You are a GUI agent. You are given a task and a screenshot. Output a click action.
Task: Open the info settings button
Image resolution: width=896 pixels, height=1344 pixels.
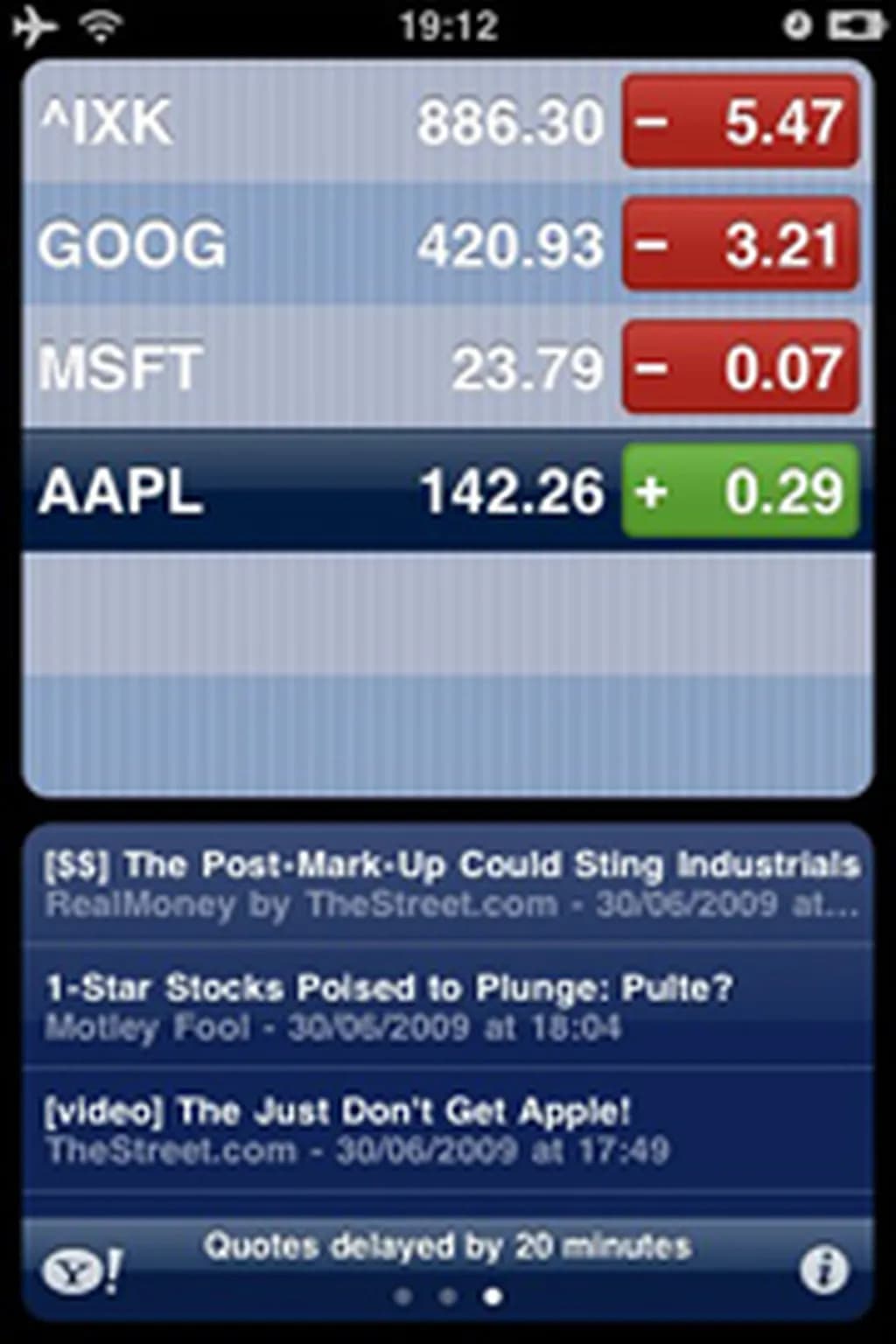click(823, 1269)
